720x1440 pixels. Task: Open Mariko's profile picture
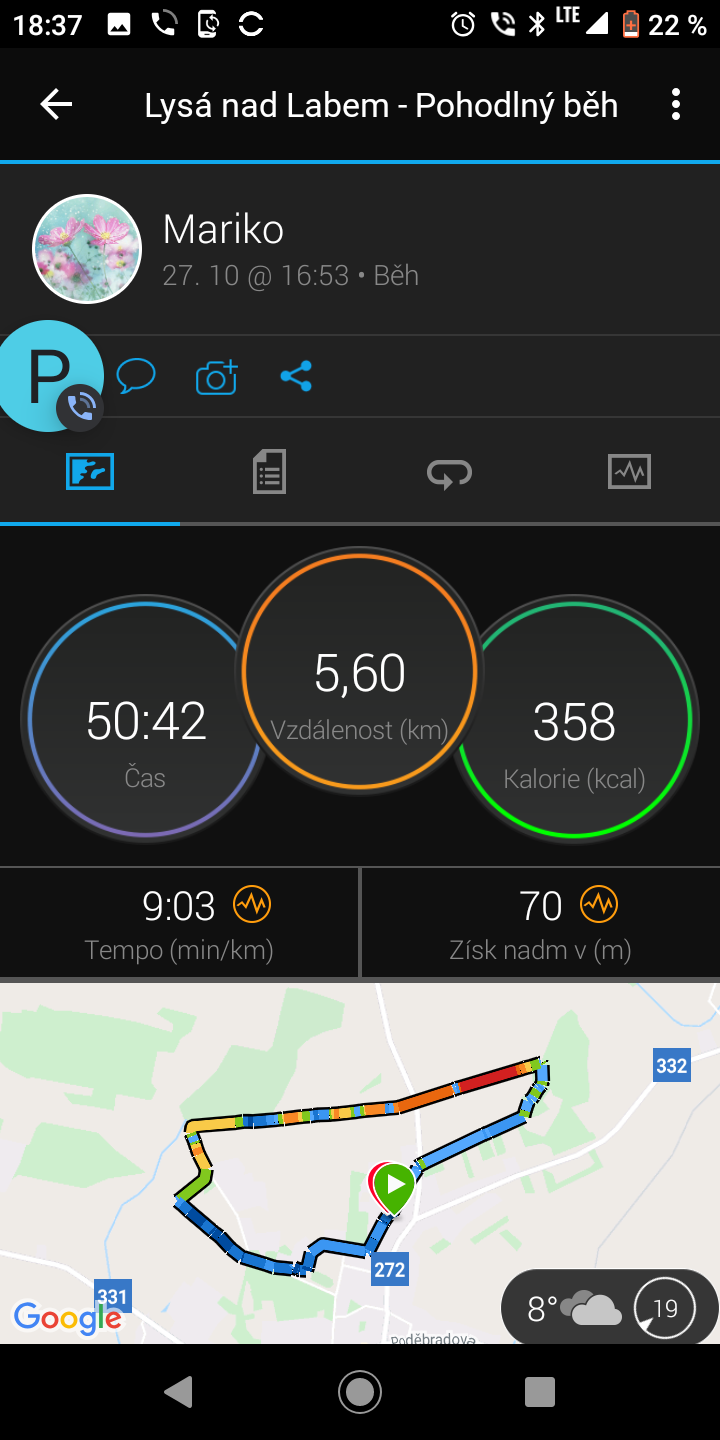point(87,249)
